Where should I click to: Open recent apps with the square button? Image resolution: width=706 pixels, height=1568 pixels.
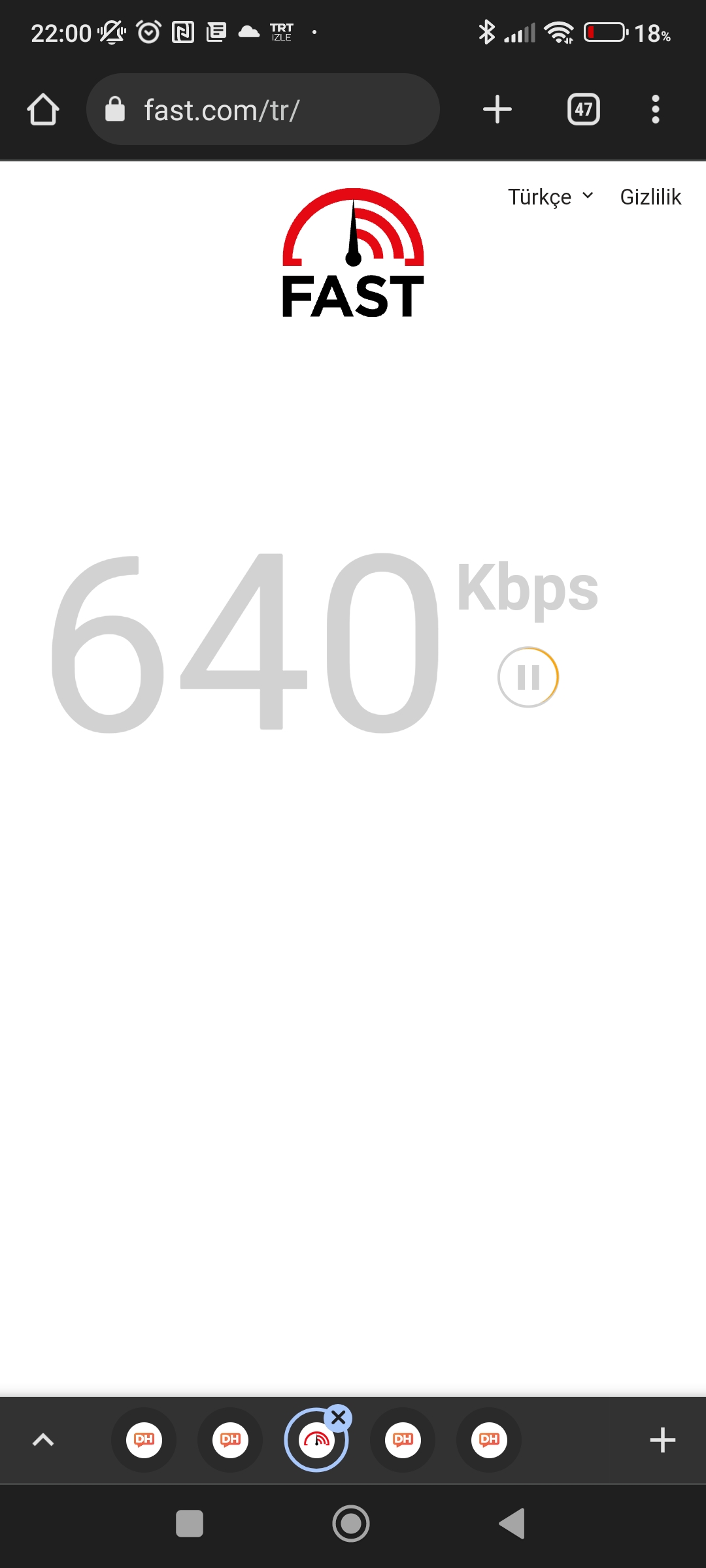[190, 1524]
